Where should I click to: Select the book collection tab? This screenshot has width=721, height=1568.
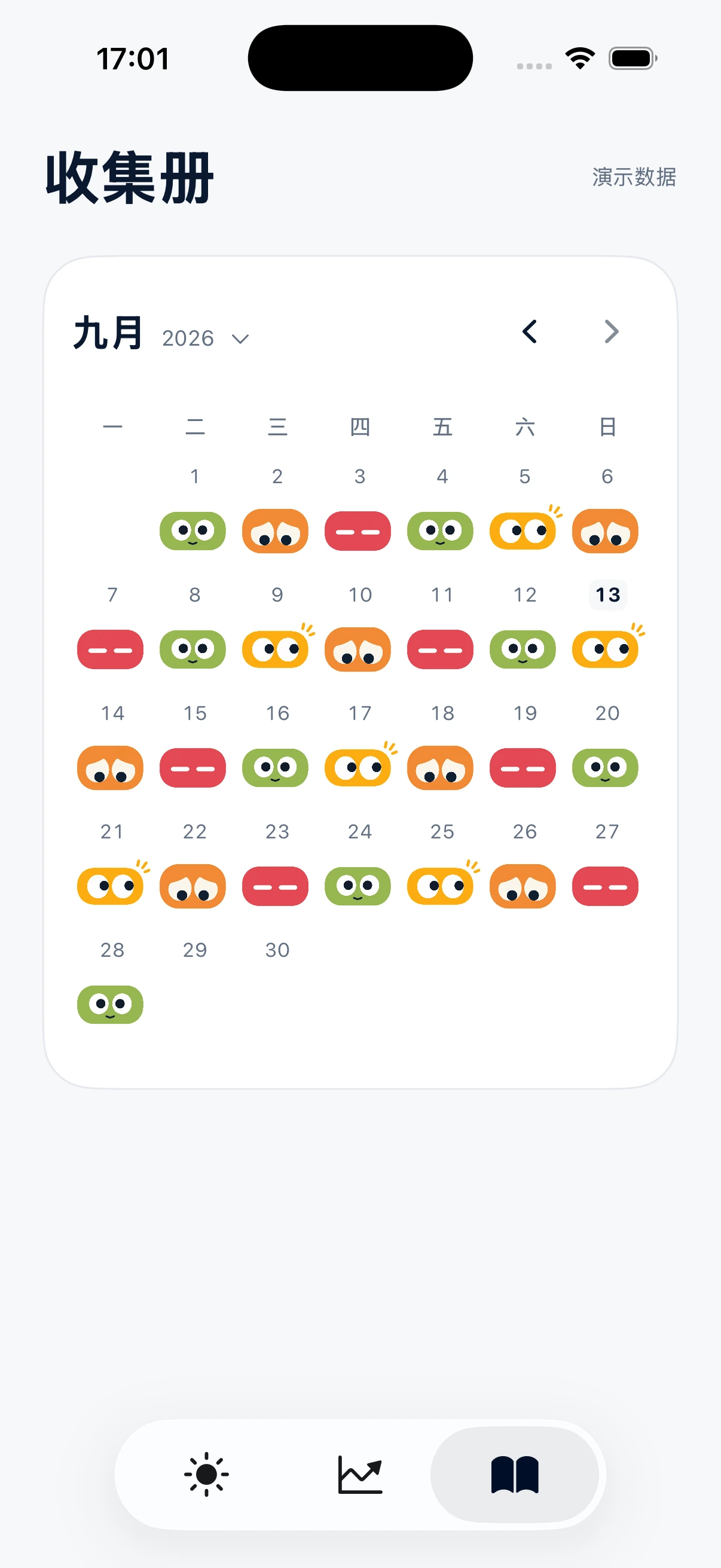tap(515, 1474)
